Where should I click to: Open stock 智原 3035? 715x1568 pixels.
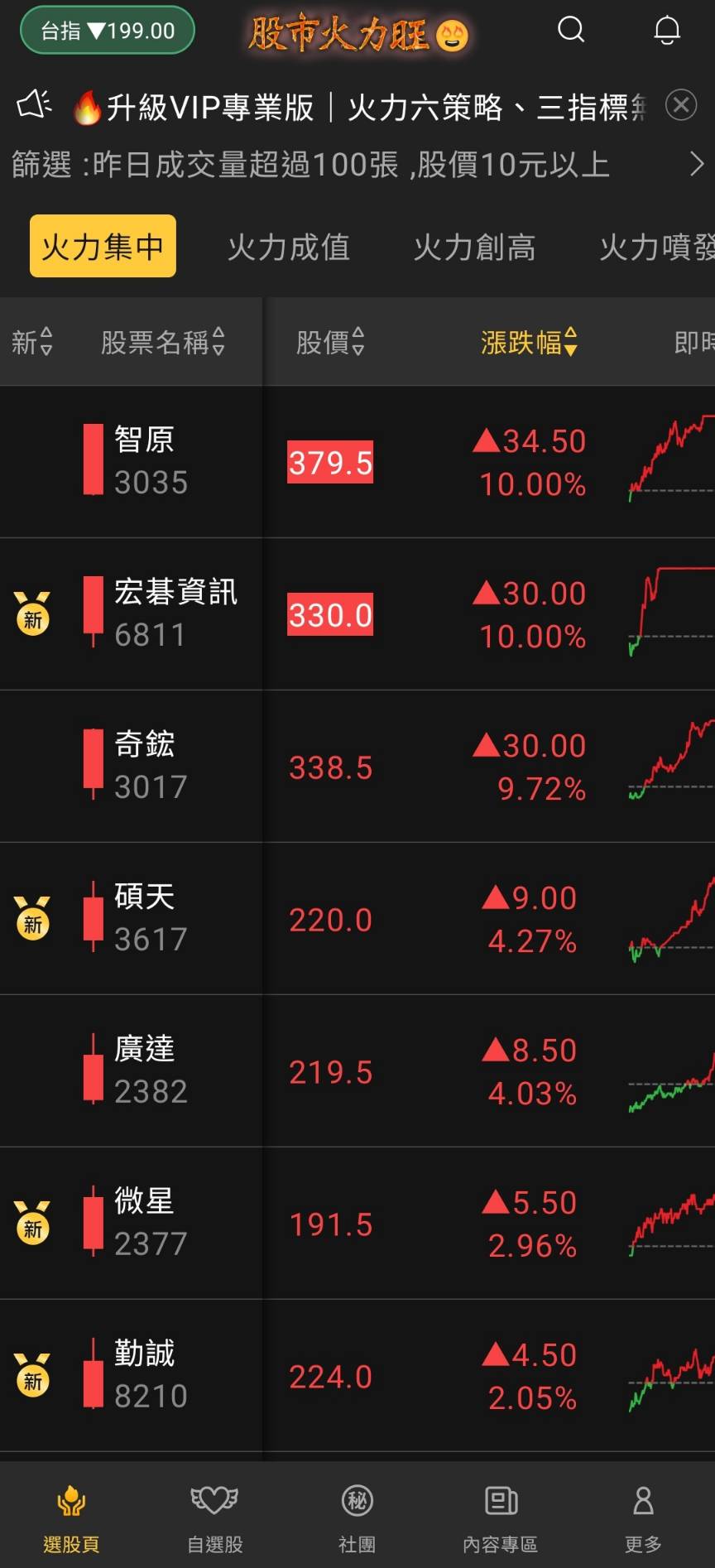tap(357, 462)
